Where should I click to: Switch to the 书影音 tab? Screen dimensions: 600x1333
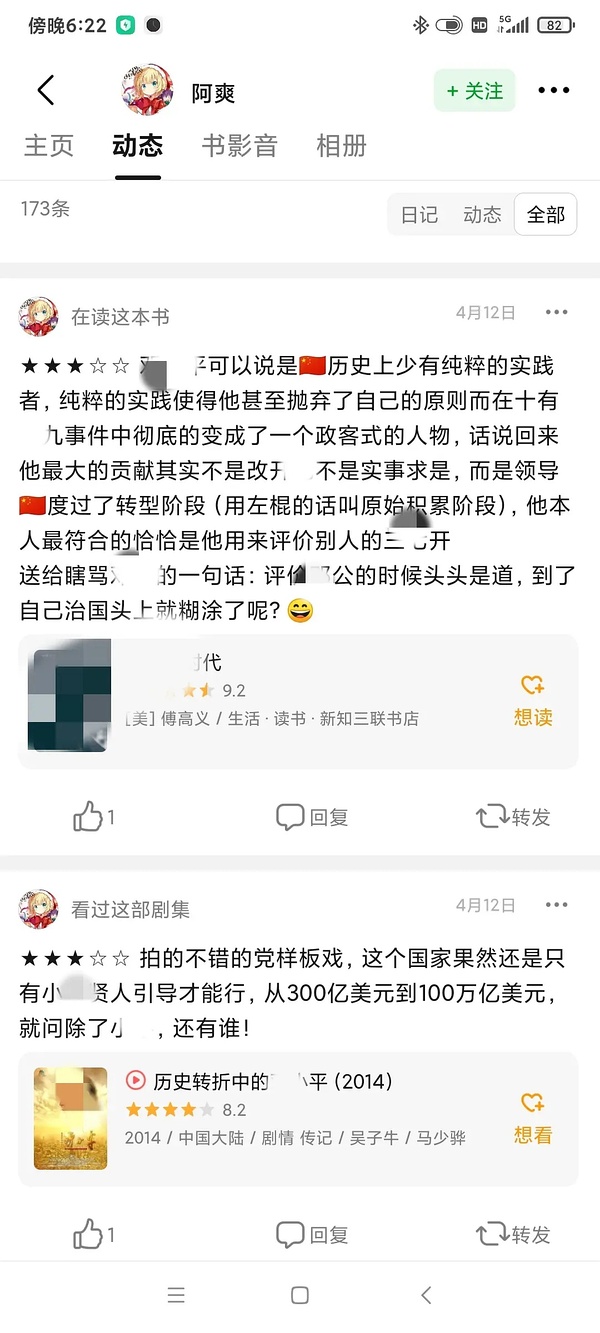click(x=239, y=146)
